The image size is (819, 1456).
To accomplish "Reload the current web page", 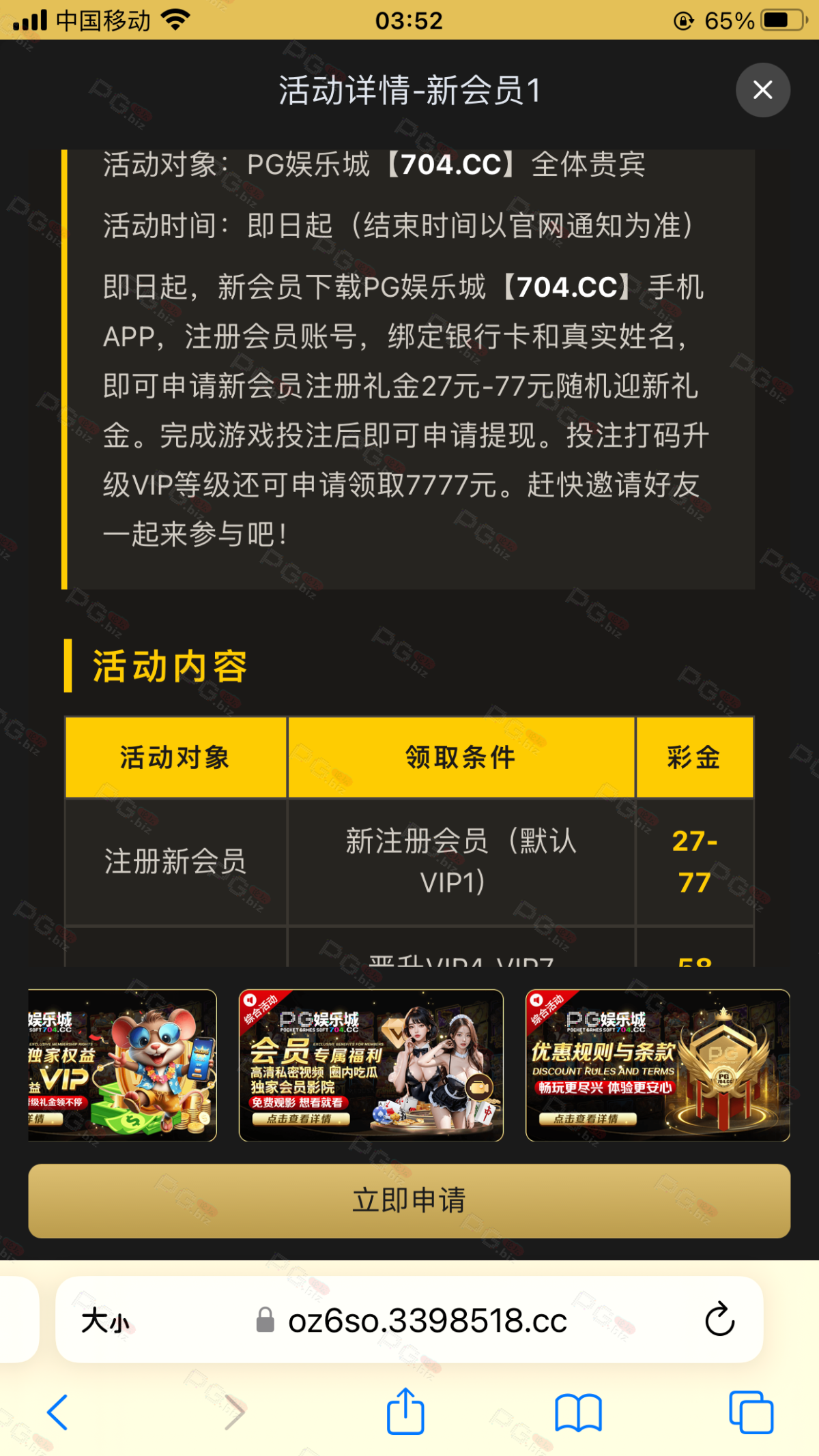I will point(719,1320).
